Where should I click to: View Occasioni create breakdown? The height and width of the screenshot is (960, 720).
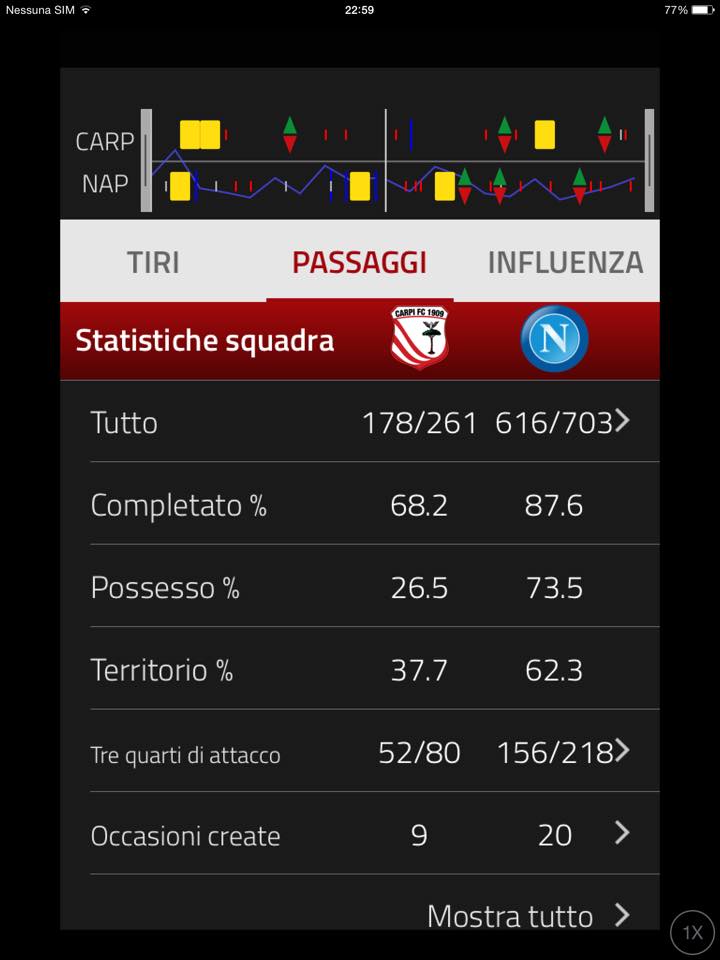tap(375, 834)
